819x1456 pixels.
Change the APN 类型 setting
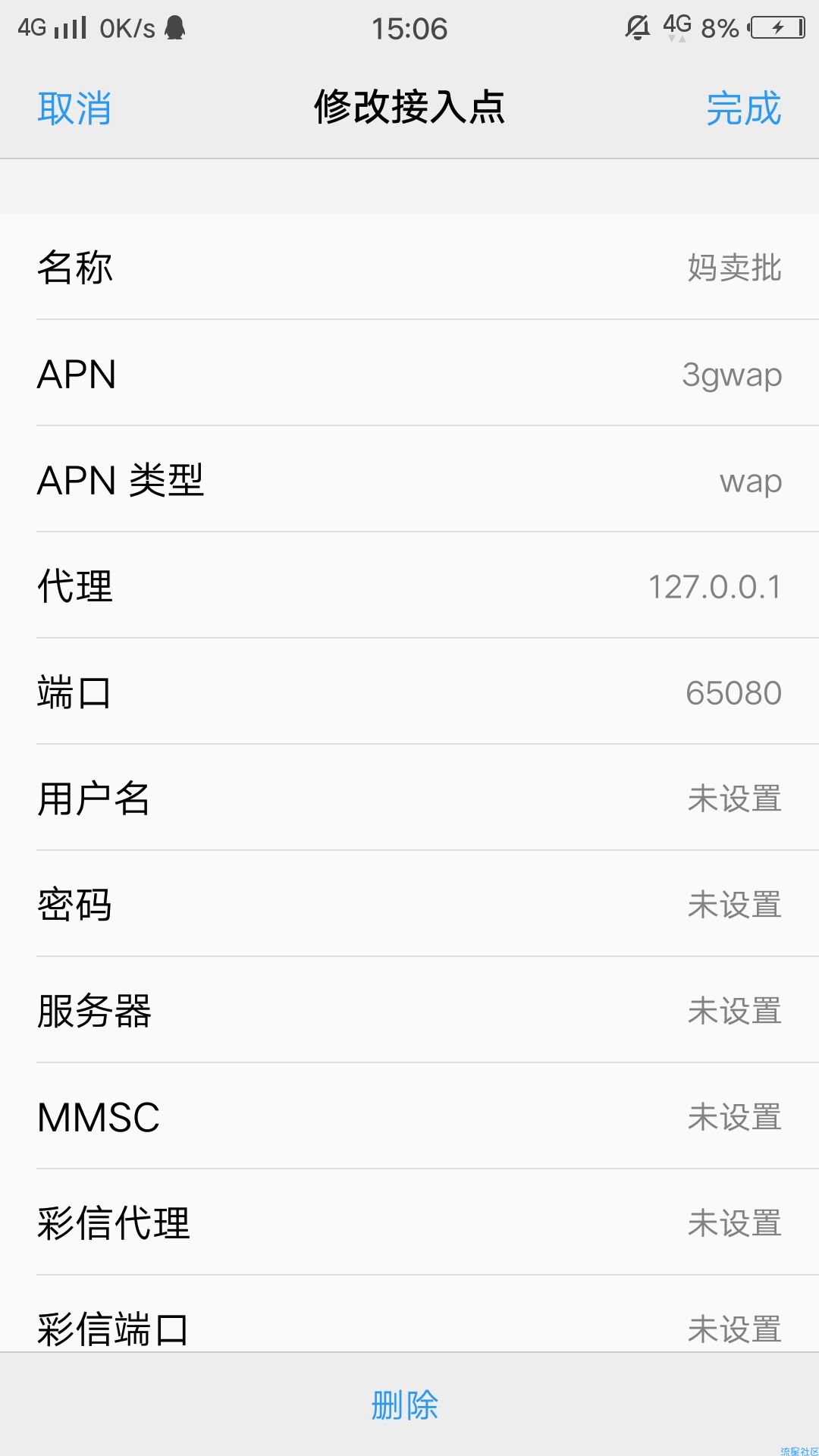pos(409,479)
